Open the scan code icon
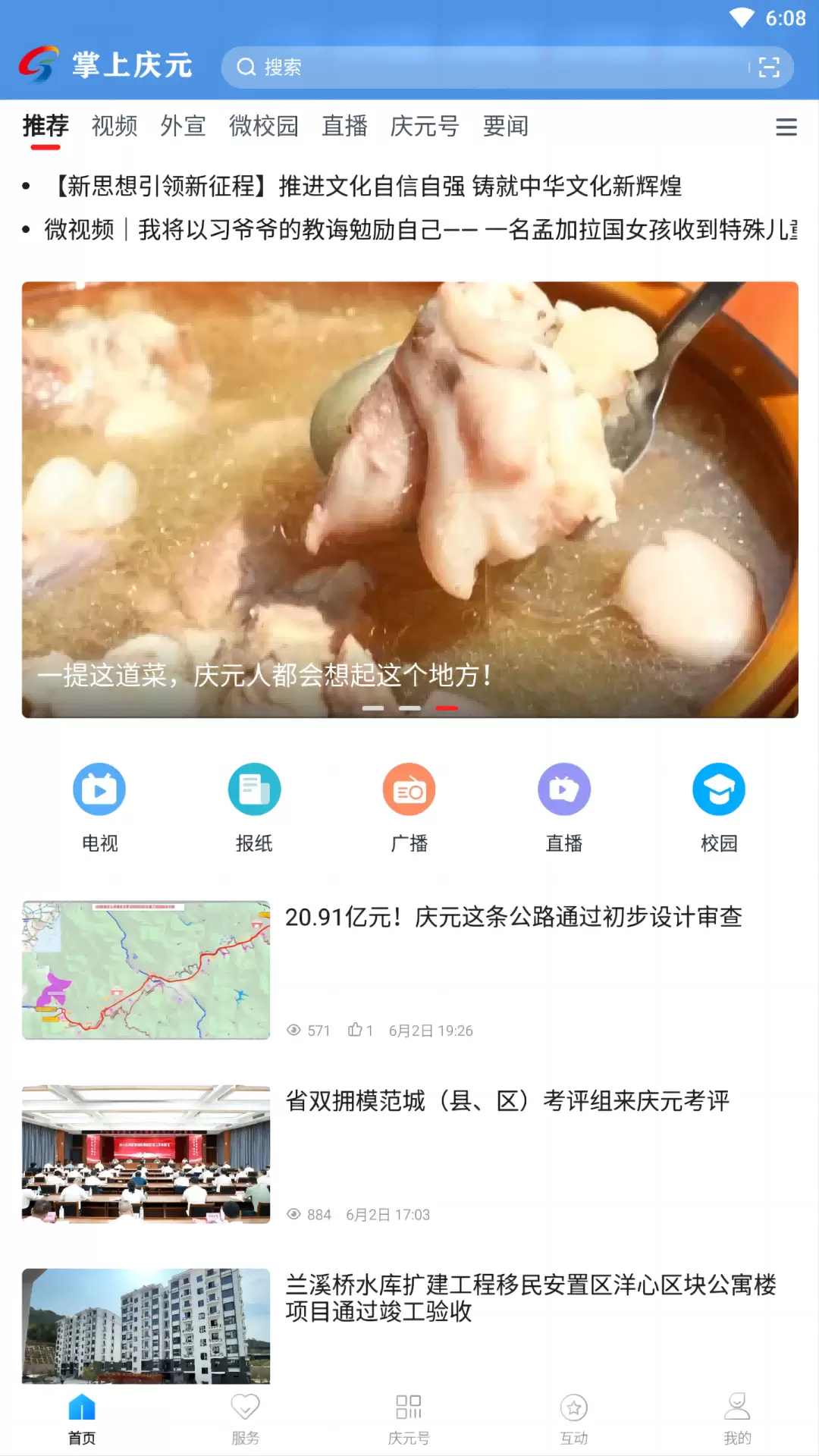This screenshot has height=1456, width=819. click(x=768, y=67)
